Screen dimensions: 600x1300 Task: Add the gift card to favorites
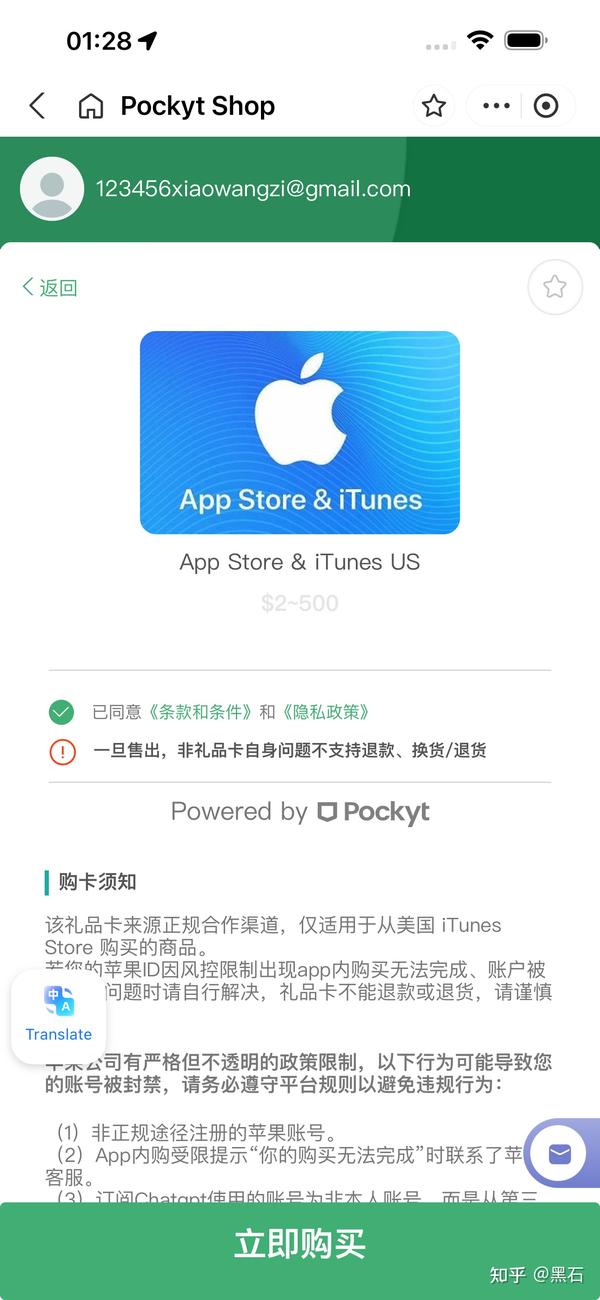(554, 288)
